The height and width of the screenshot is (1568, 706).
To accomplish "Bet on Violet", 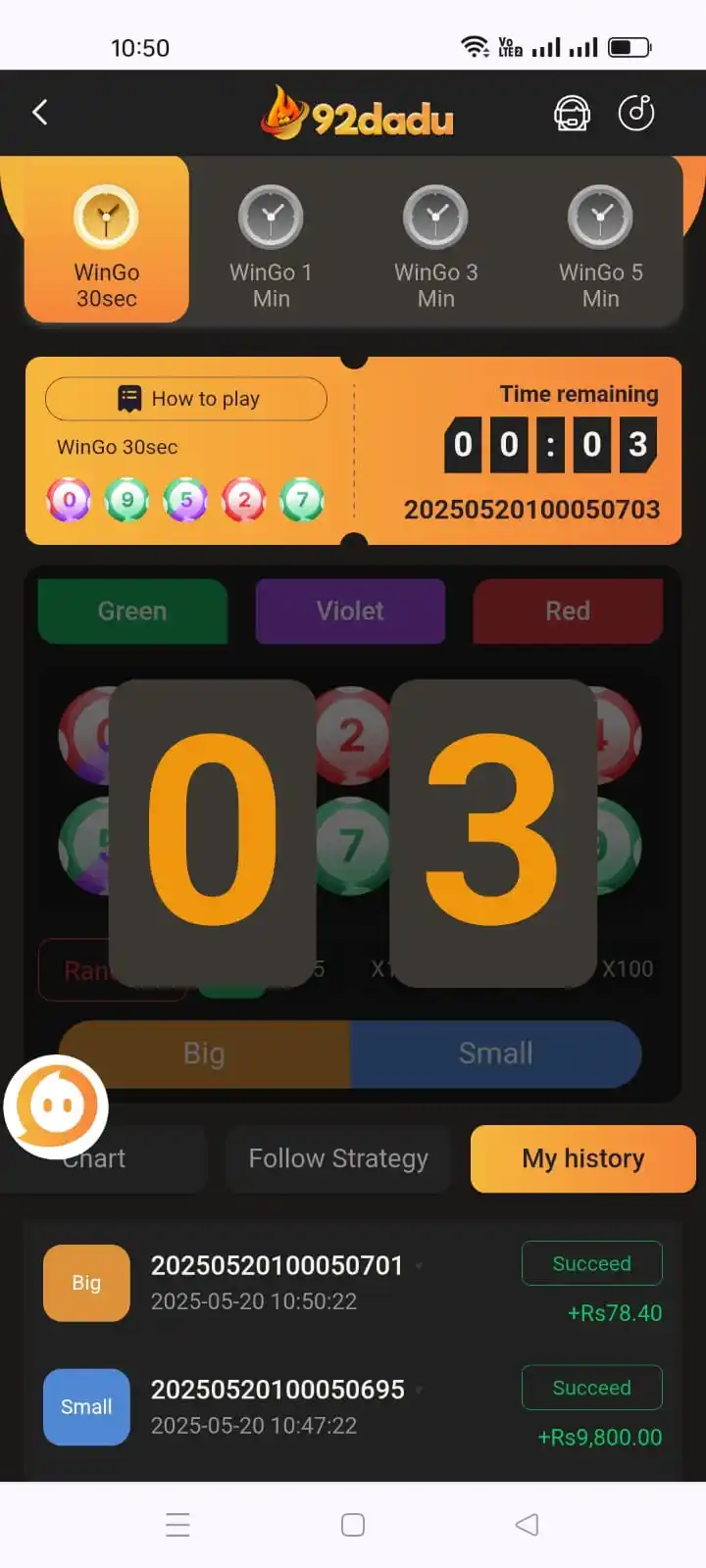I will tap(350, 612).
